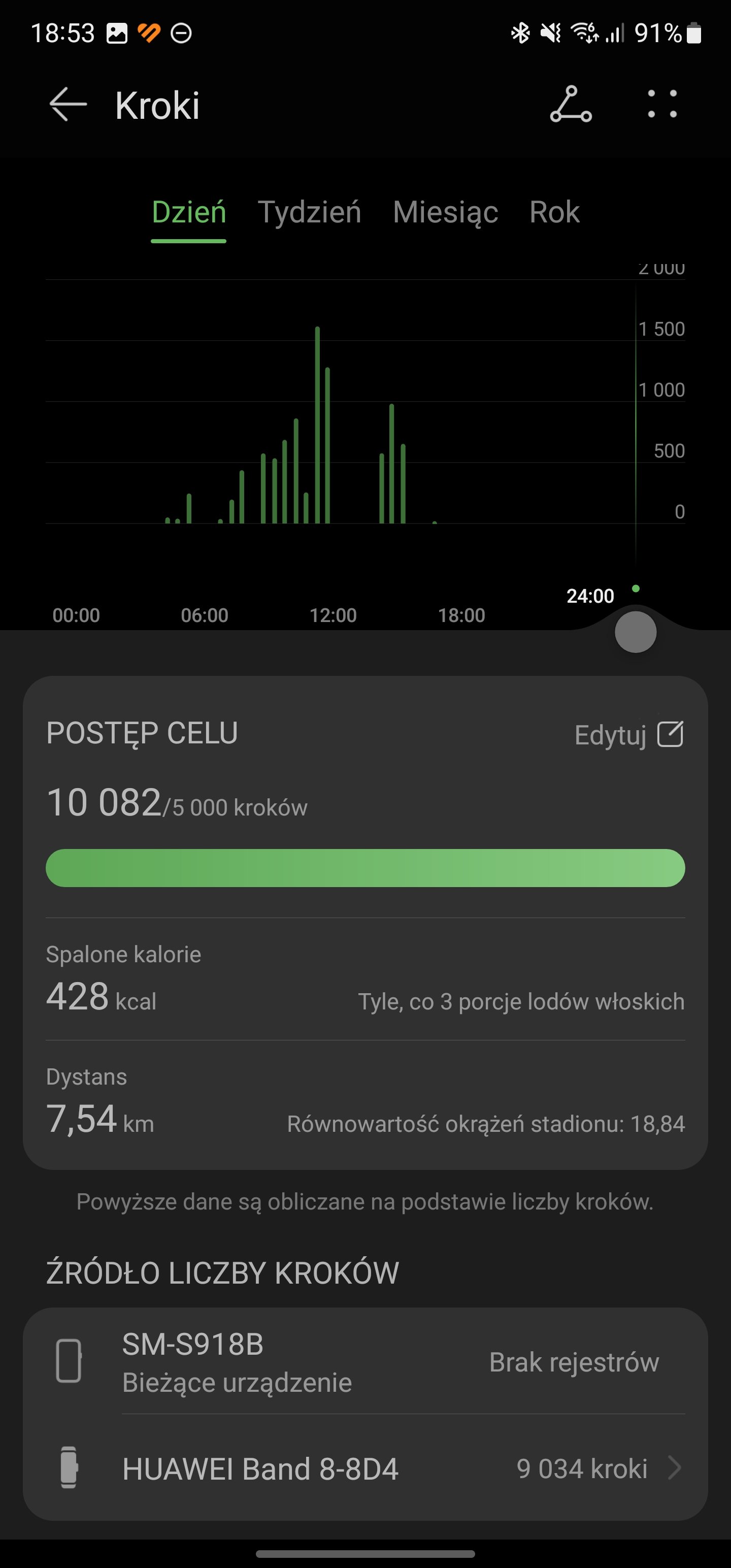
Task: Show the Rok view
Action: click(x=554, y=212)
